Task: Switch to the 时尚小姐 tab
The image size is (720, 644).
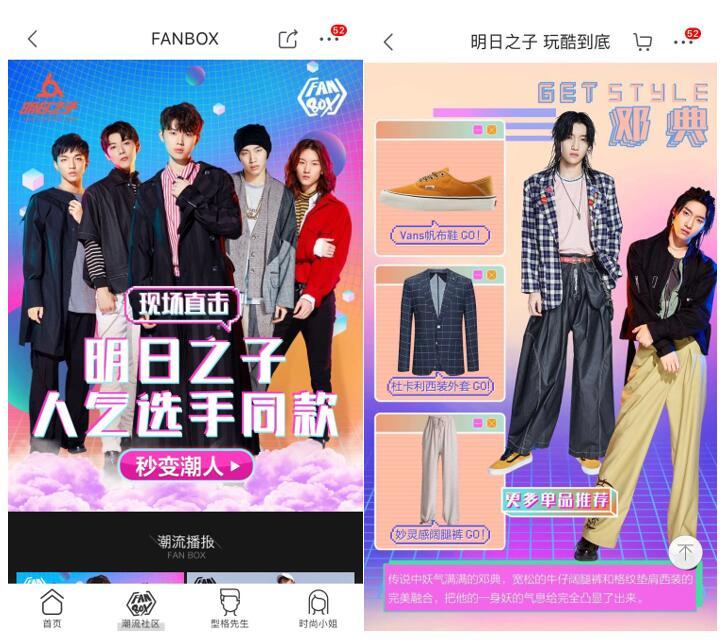Action: (318, 608)
